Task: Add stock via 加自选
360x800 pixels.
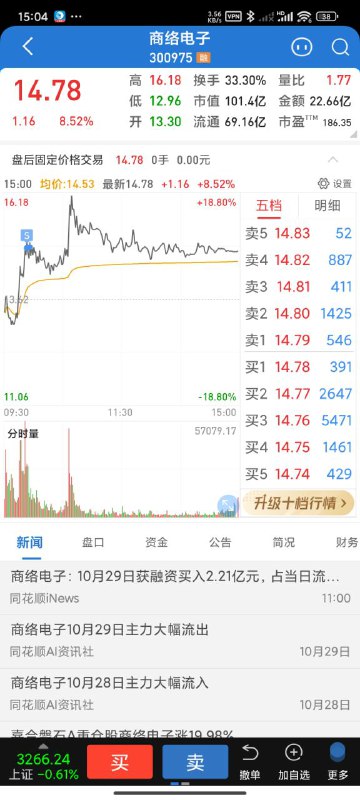Action: 294,762
